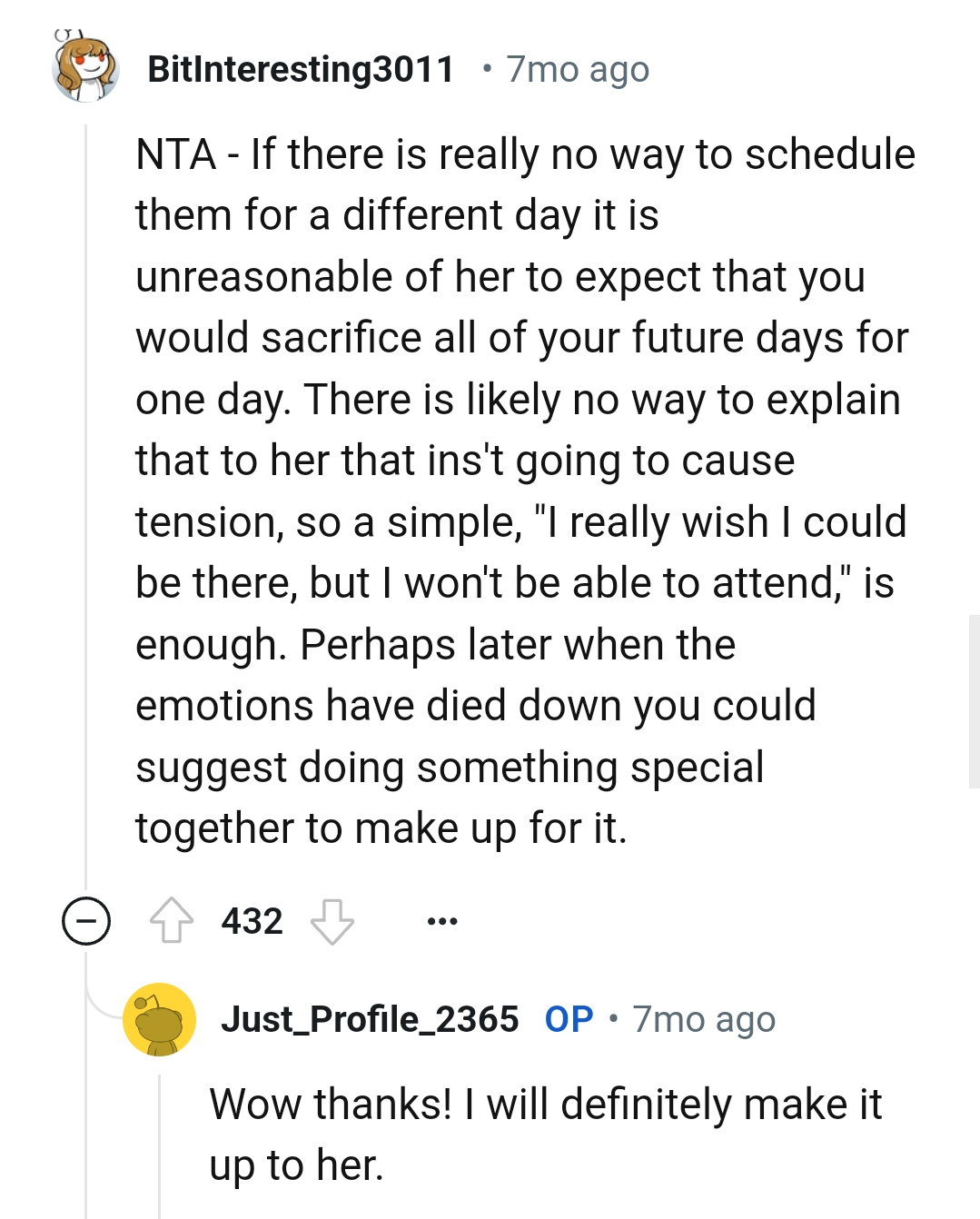Upvote BitInteresting3011's comment
This screenshot has width=980, height=1219.
[171, 921]
